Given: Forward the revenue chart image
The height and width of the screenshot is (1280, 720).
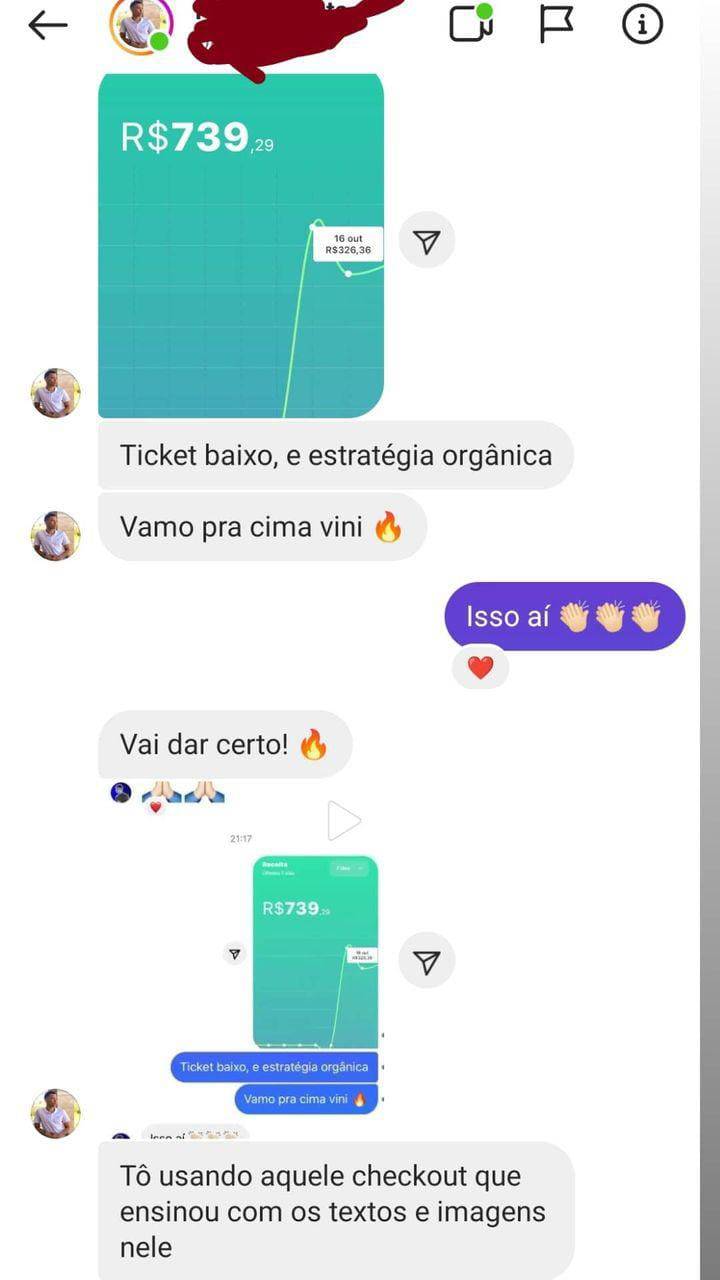Looking at the screenshot, I should [x=427, y=241].
